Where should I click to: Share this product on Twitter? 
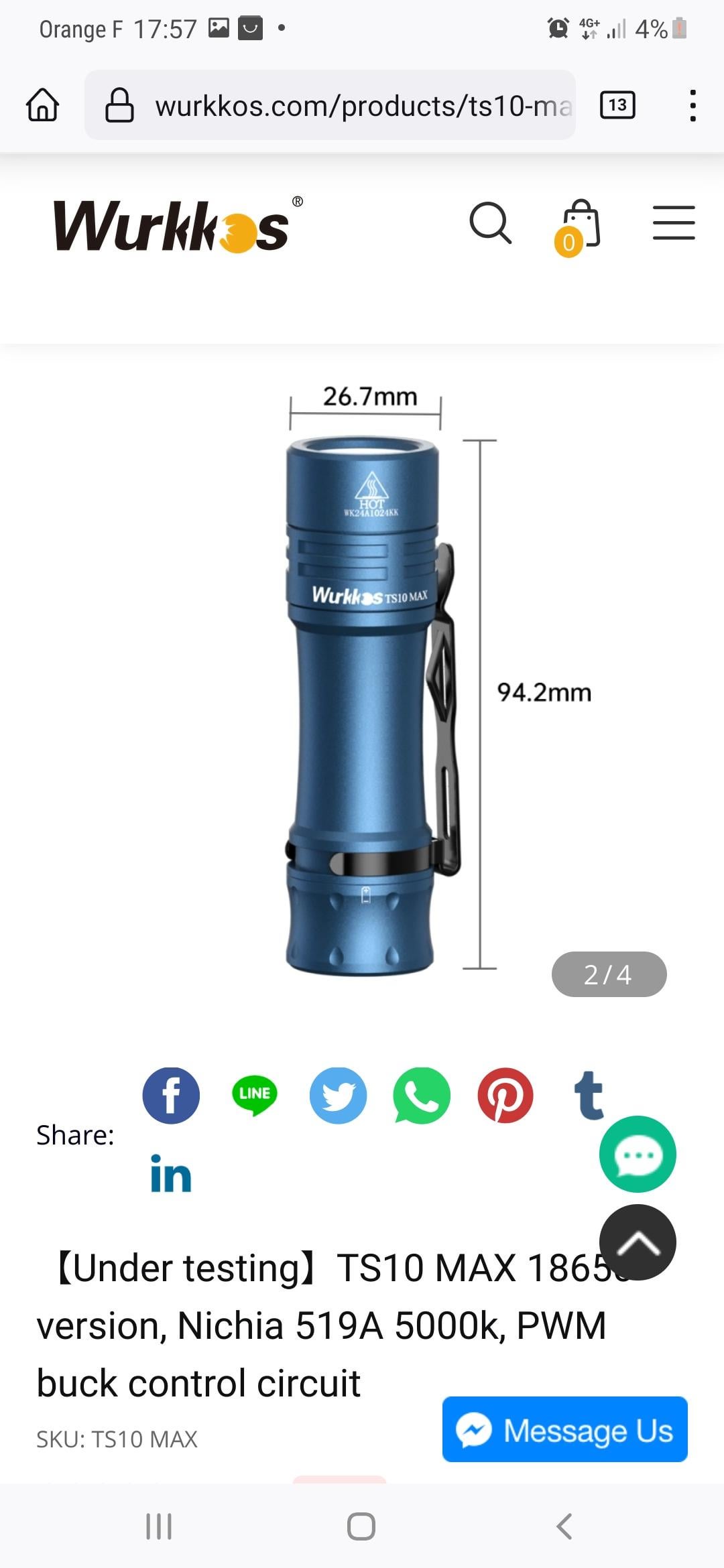(338, 1096)
